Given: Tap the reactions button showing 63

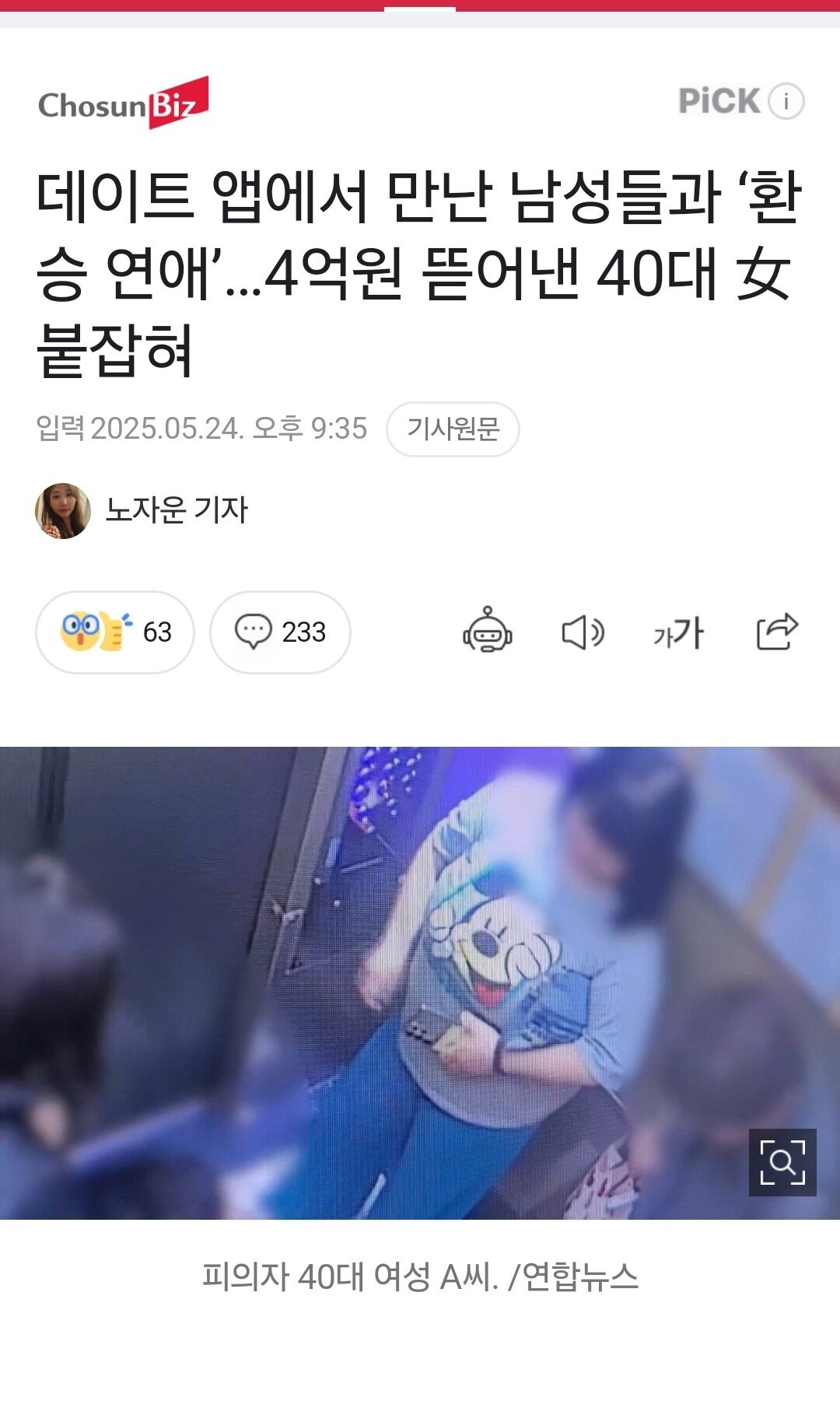Looking at the screenshot, I should tap(115, 632).
